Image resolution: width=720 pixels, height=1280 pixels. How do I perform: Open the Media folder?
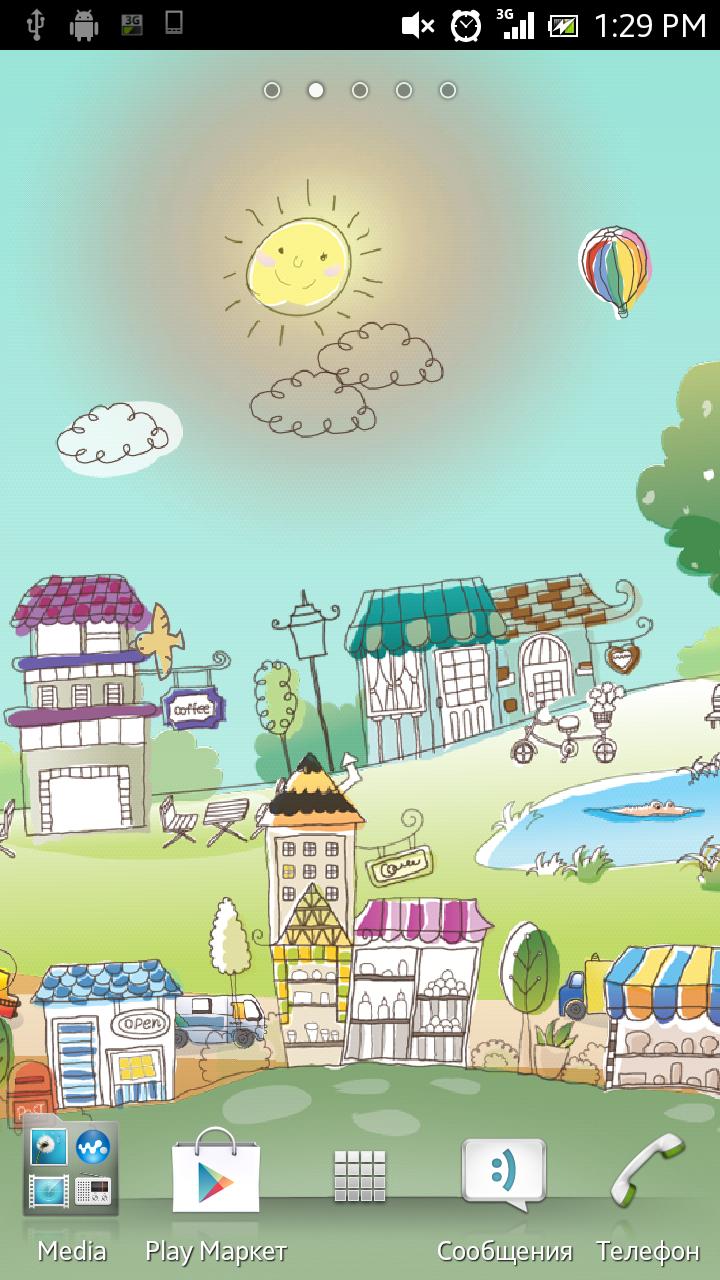point(71,1170)
